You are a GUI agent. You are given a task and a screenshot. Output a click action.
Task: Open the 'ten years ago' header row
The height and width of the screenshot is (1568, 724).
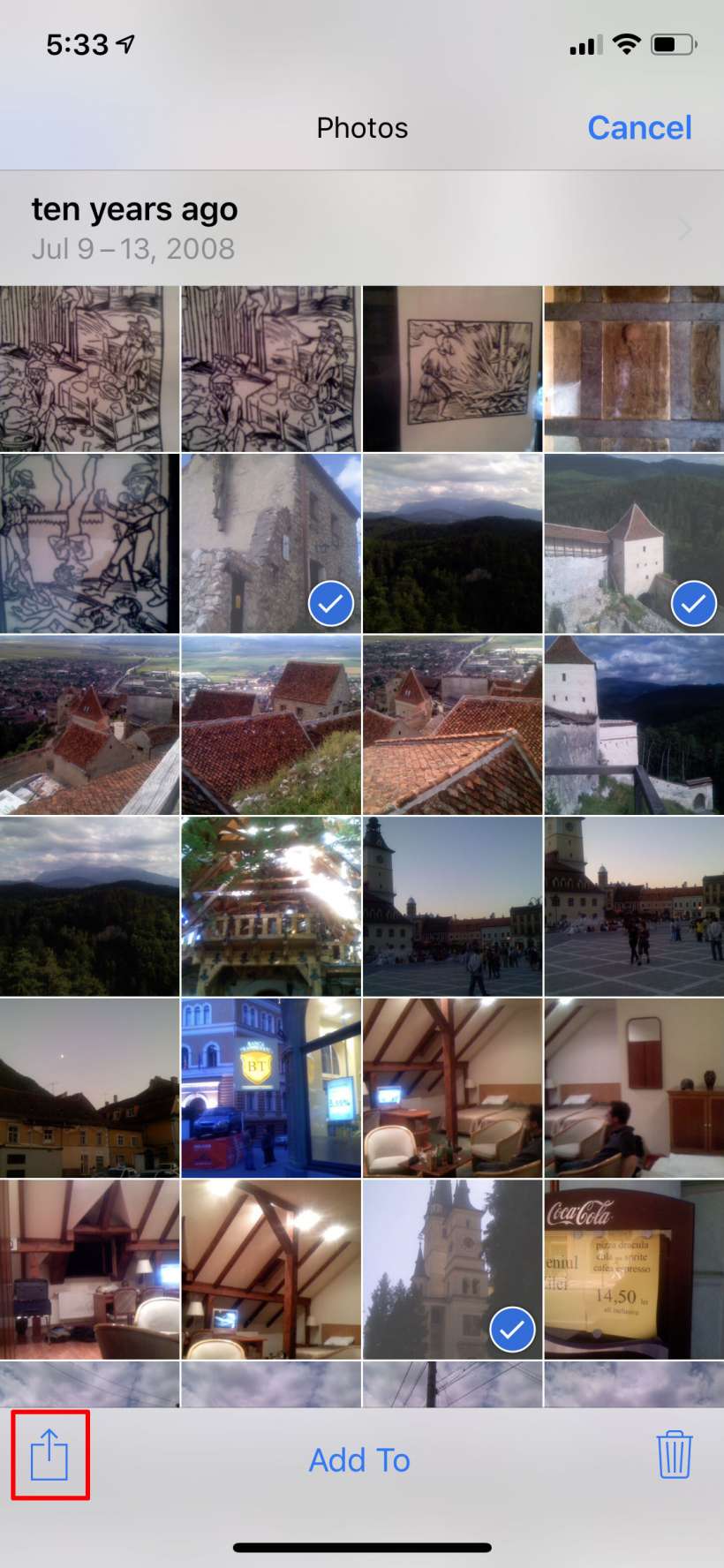[362, 228]
